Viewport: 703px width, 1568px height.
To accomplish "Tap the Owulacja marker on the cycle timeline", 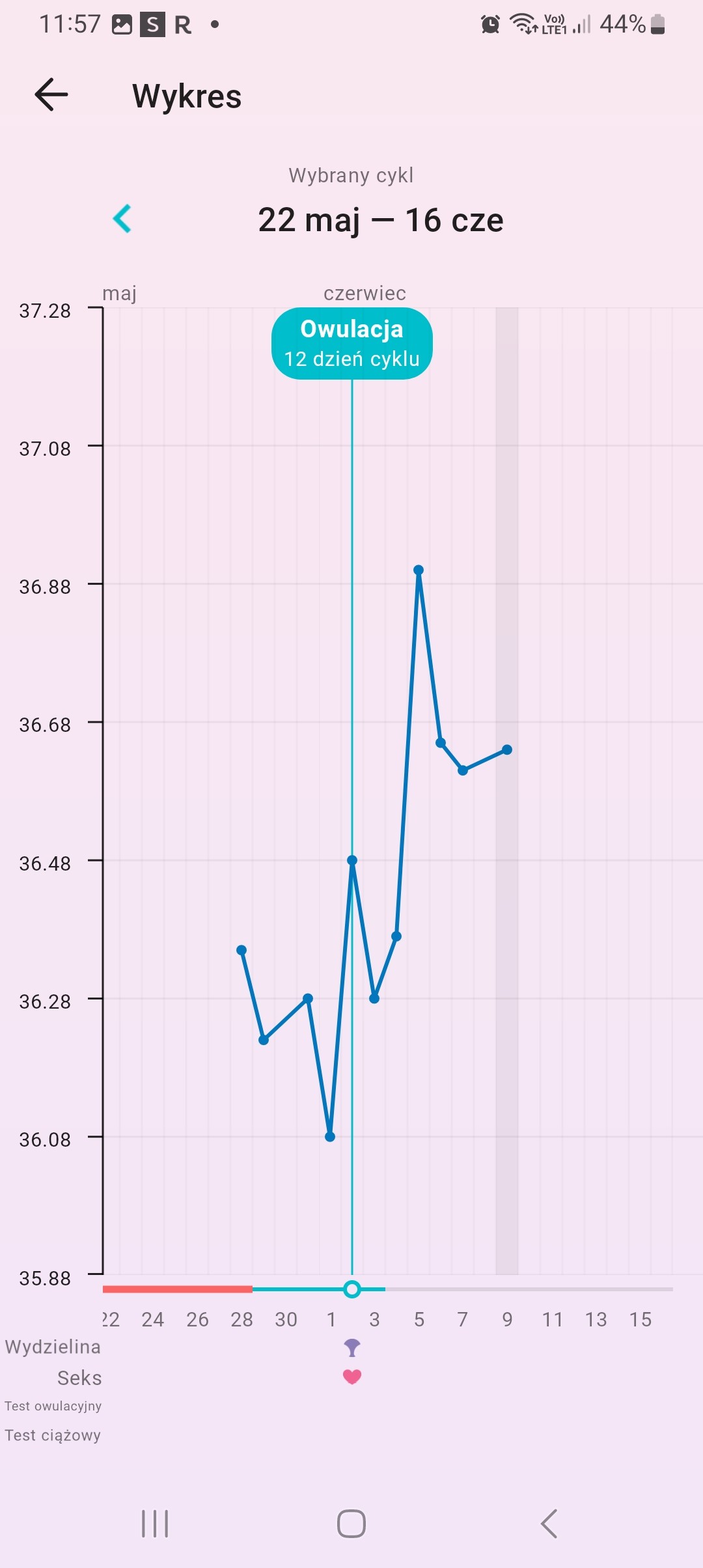I will coord(352,1289).
